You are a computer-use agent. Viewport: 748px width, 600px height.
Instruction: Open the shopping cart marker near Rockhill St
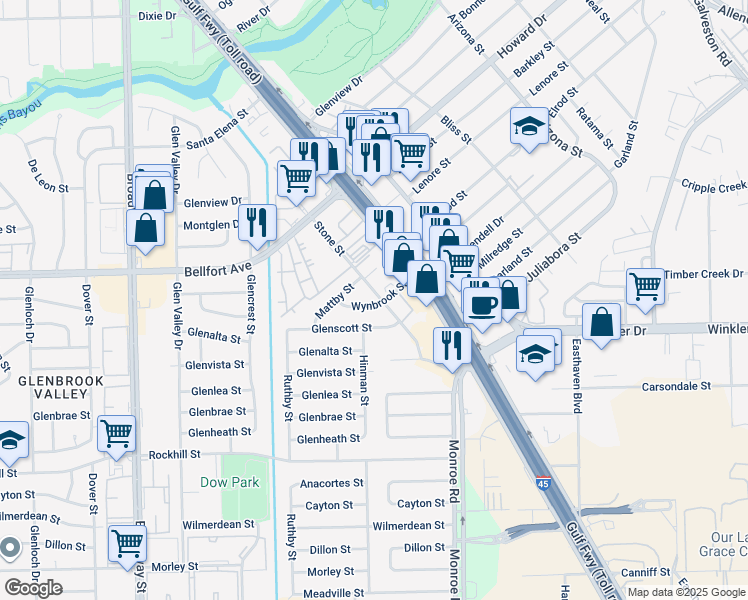[117, 434]
